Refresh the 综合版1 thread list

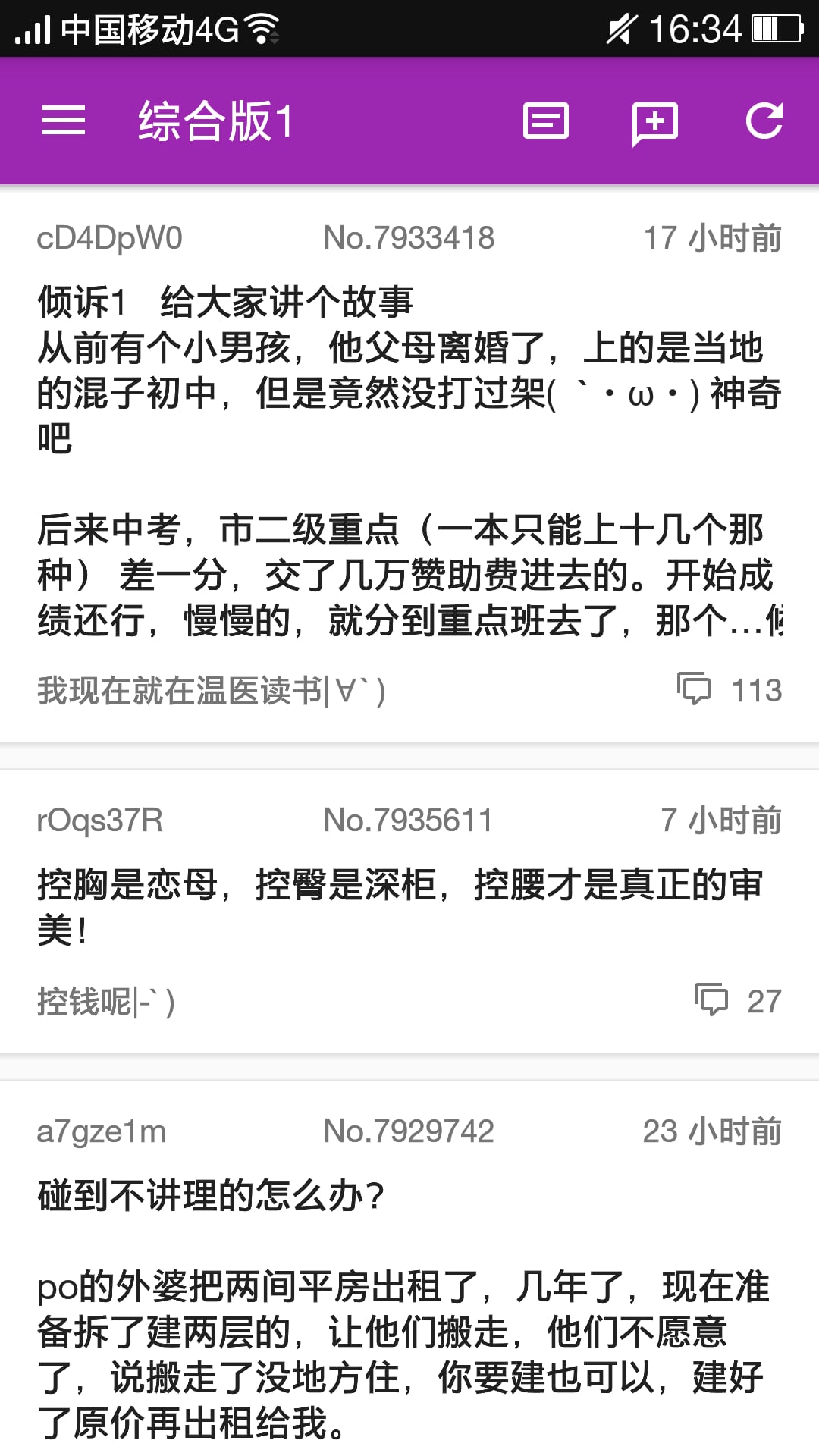coord(764,121)
